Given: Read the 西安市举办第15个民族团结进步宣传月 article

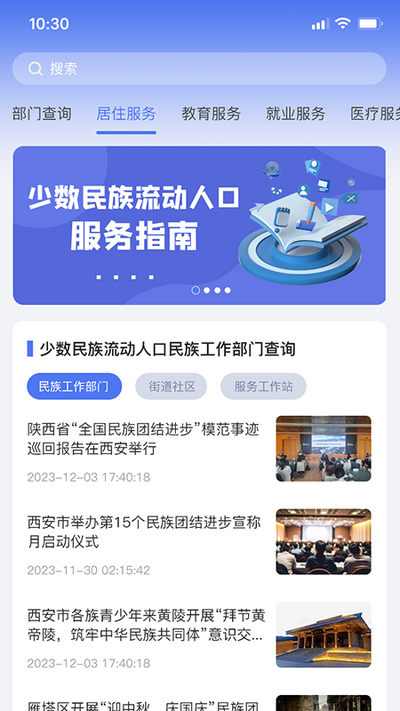Looking at the screenshot, I should click(x=199, y=542).
